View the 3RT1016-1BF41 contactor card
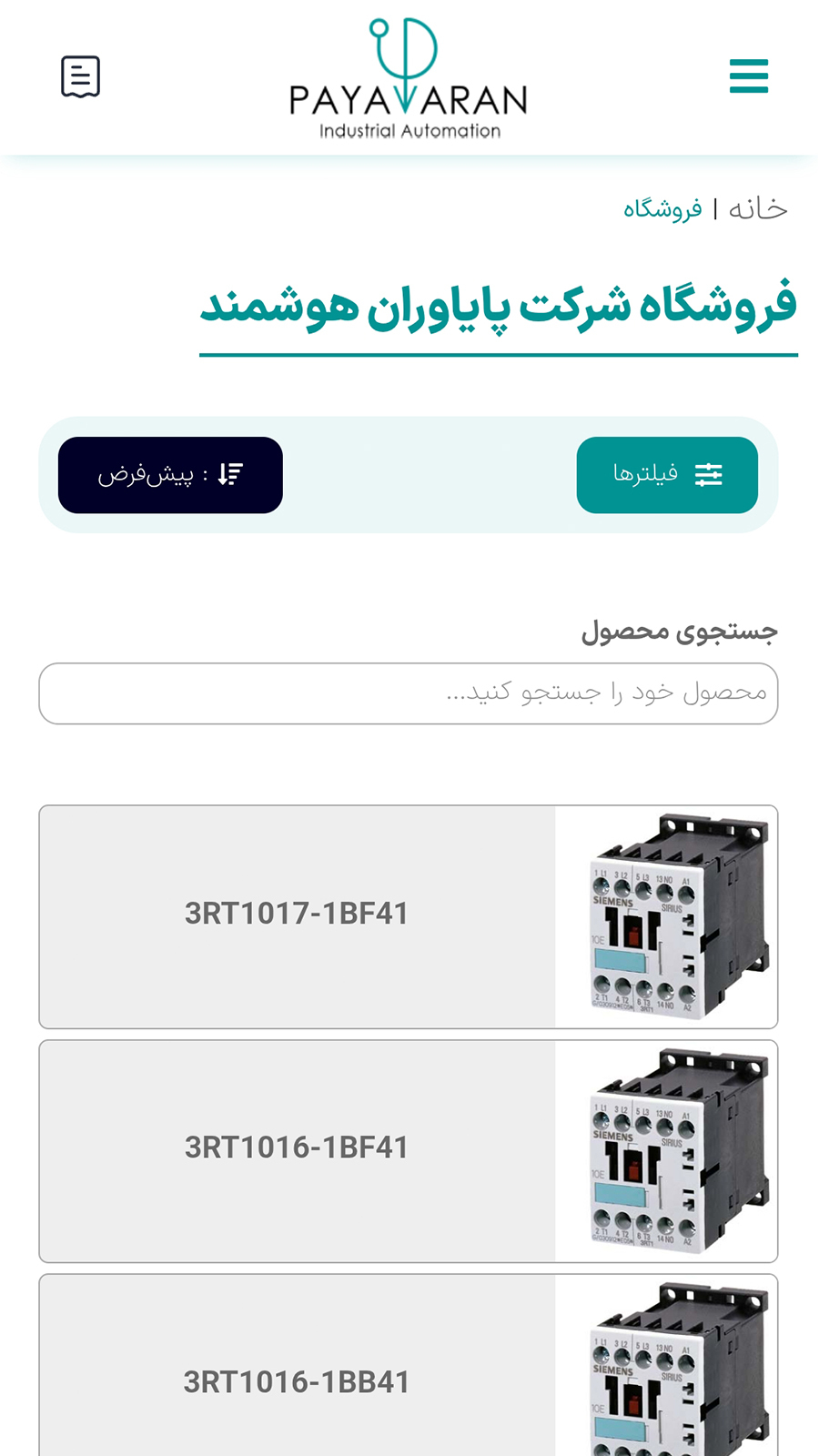The width and height of the screenshot is (819, 1456). tap(409, 1150)
